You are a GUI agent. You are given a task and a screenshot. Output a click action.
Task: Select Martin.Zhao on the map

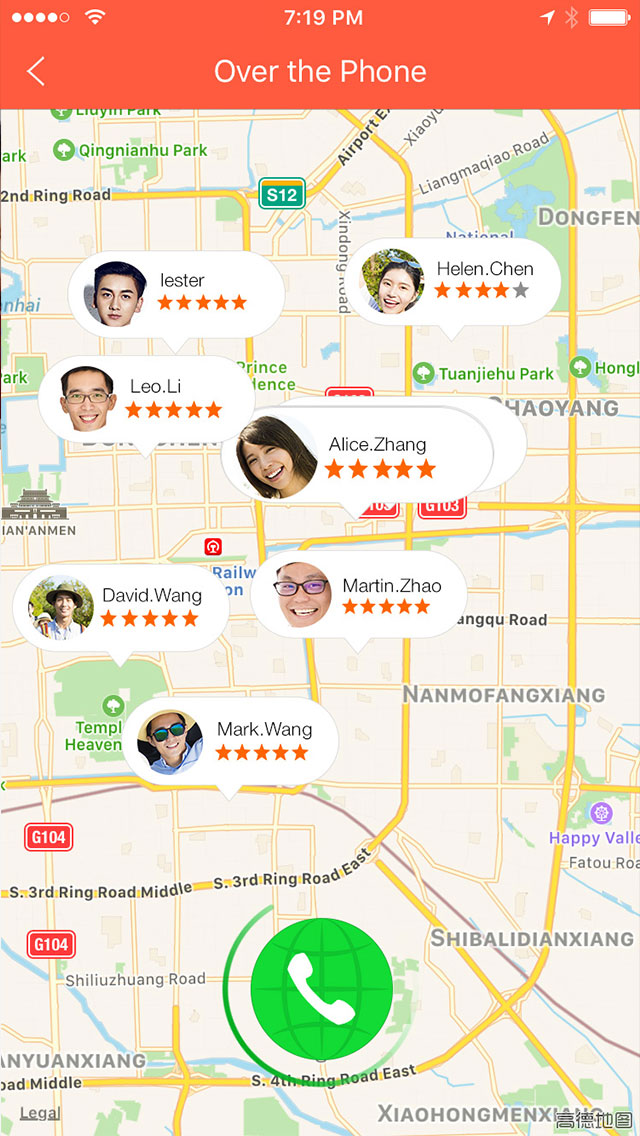(359, 596)
